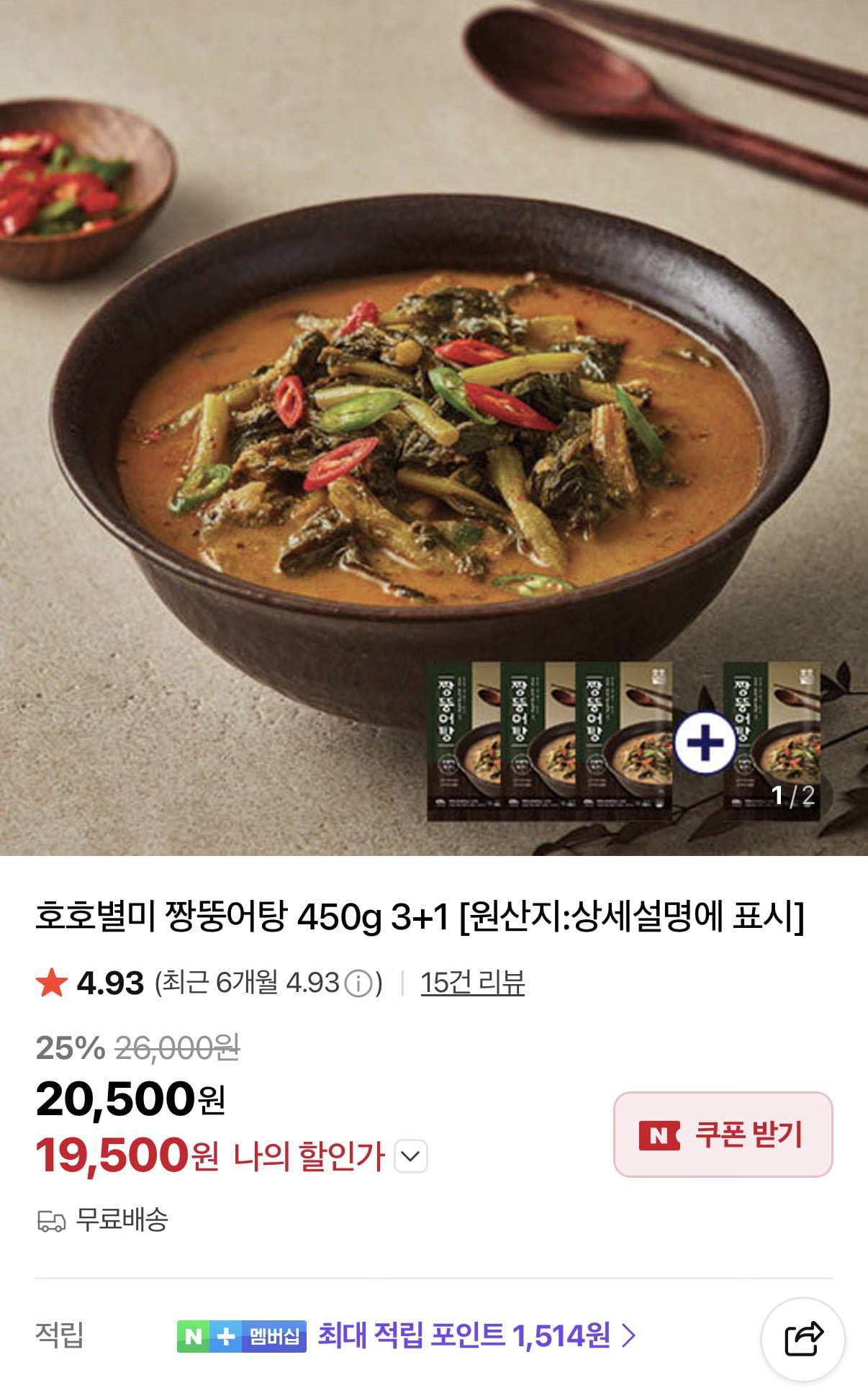Screen dimensions: 868x1388
Task: Show info about the recent 6-month rating
Action: point(358,983)
